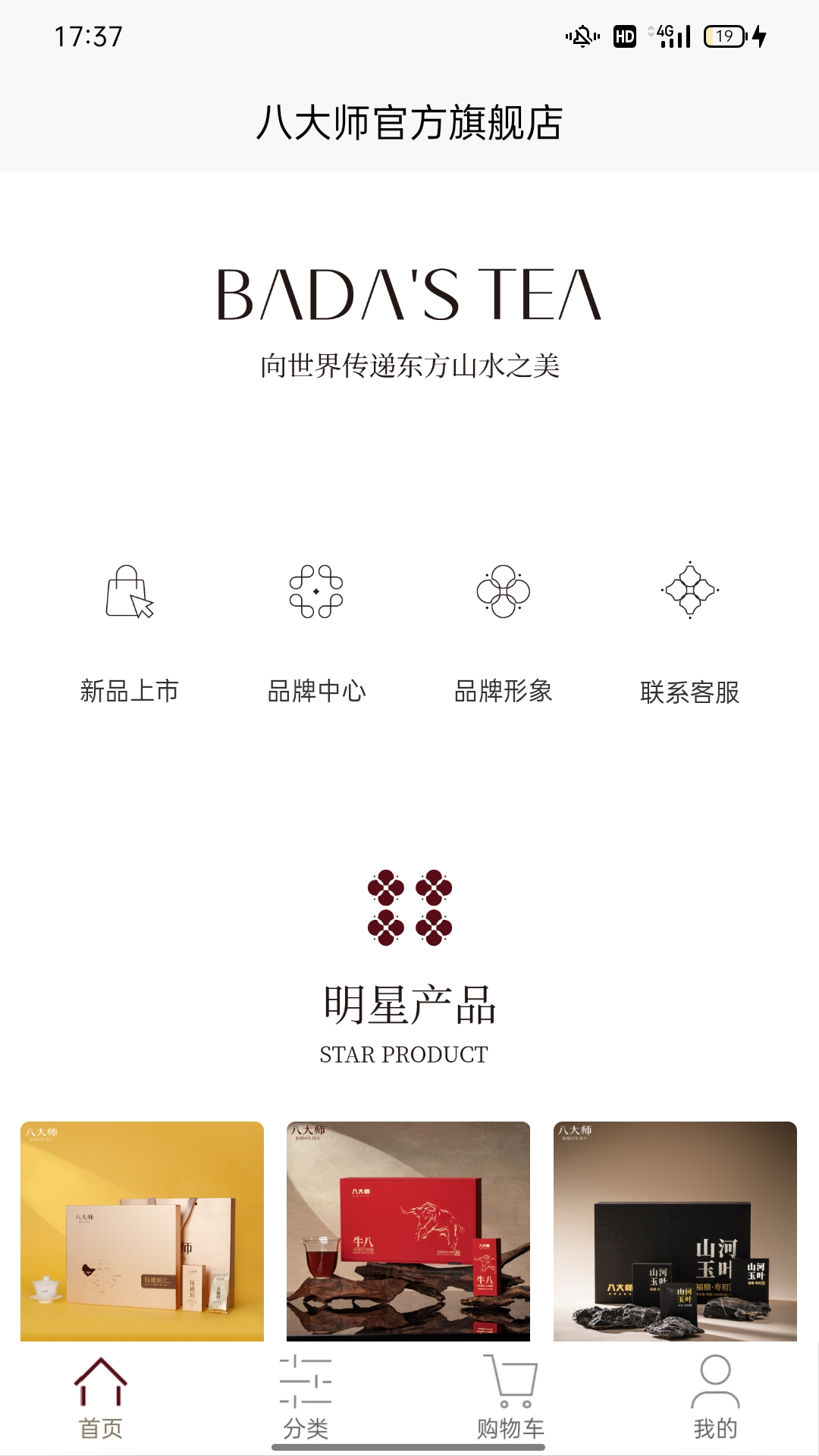
Task: Open the BADA'S TEA brand logo
Action: [409, 297]
